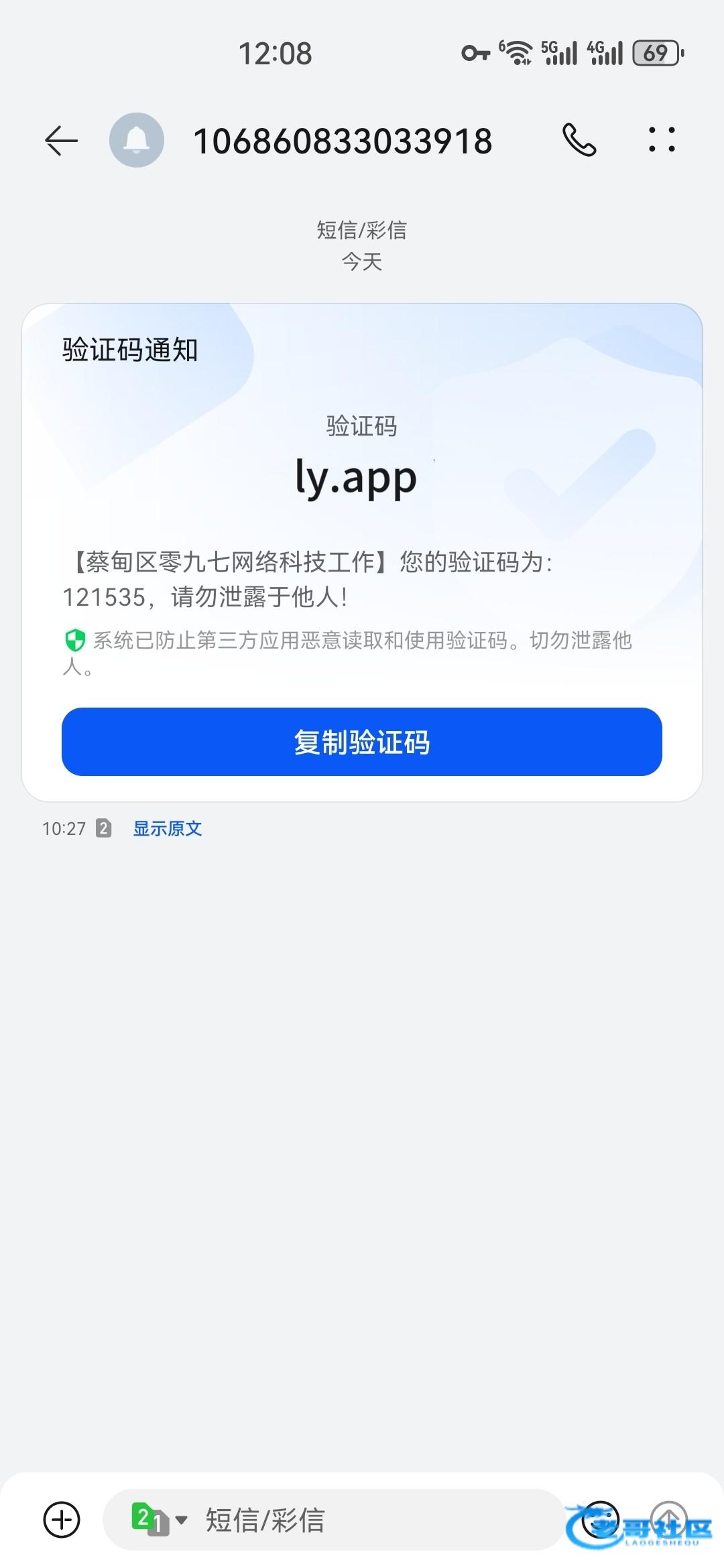Send the message with the arrow icon
The width and height of the screenshot is (724, 1568).
(668, 1518)
